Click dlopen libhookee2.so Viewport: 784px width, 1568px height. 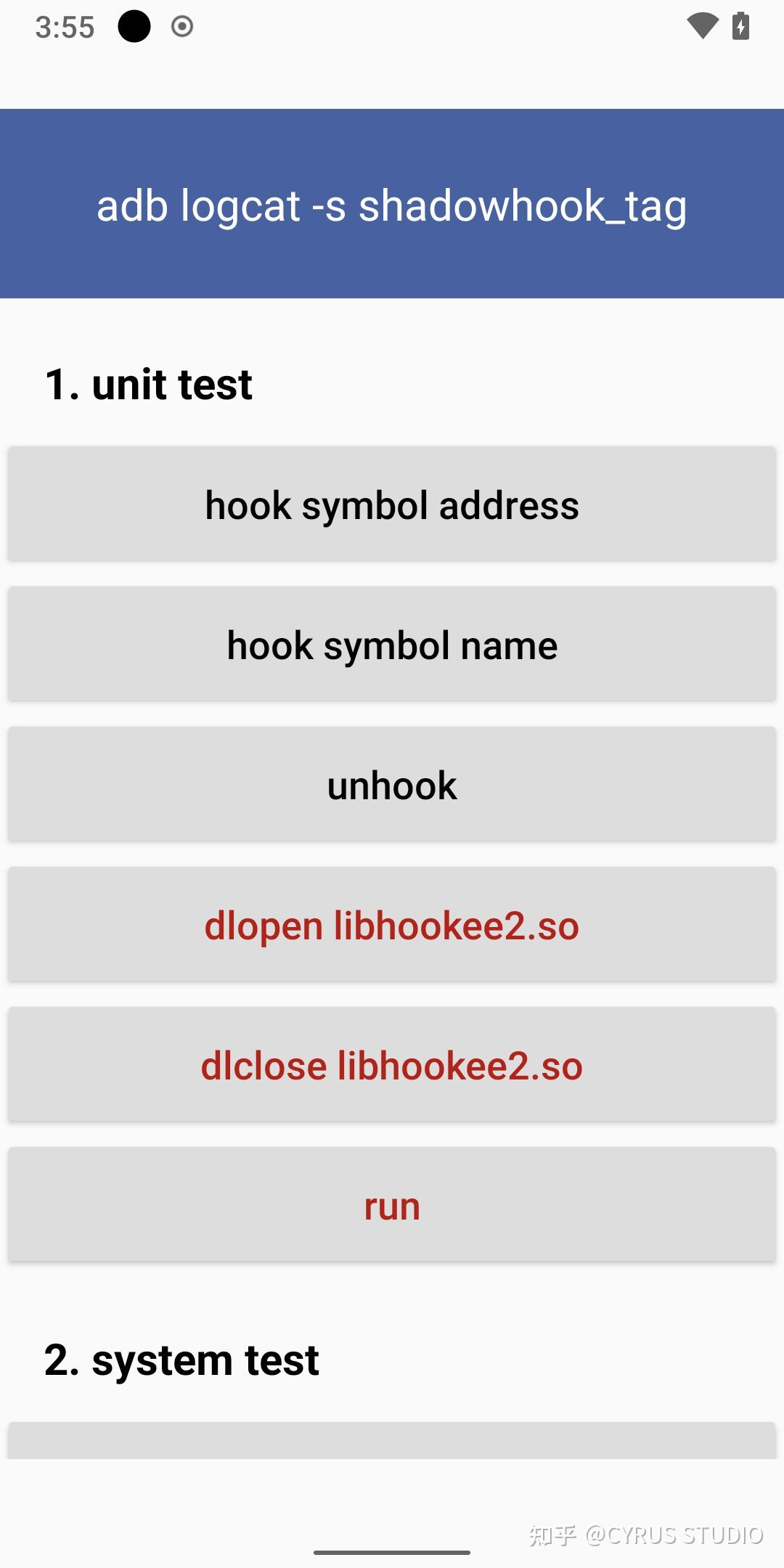click(392, 925)
